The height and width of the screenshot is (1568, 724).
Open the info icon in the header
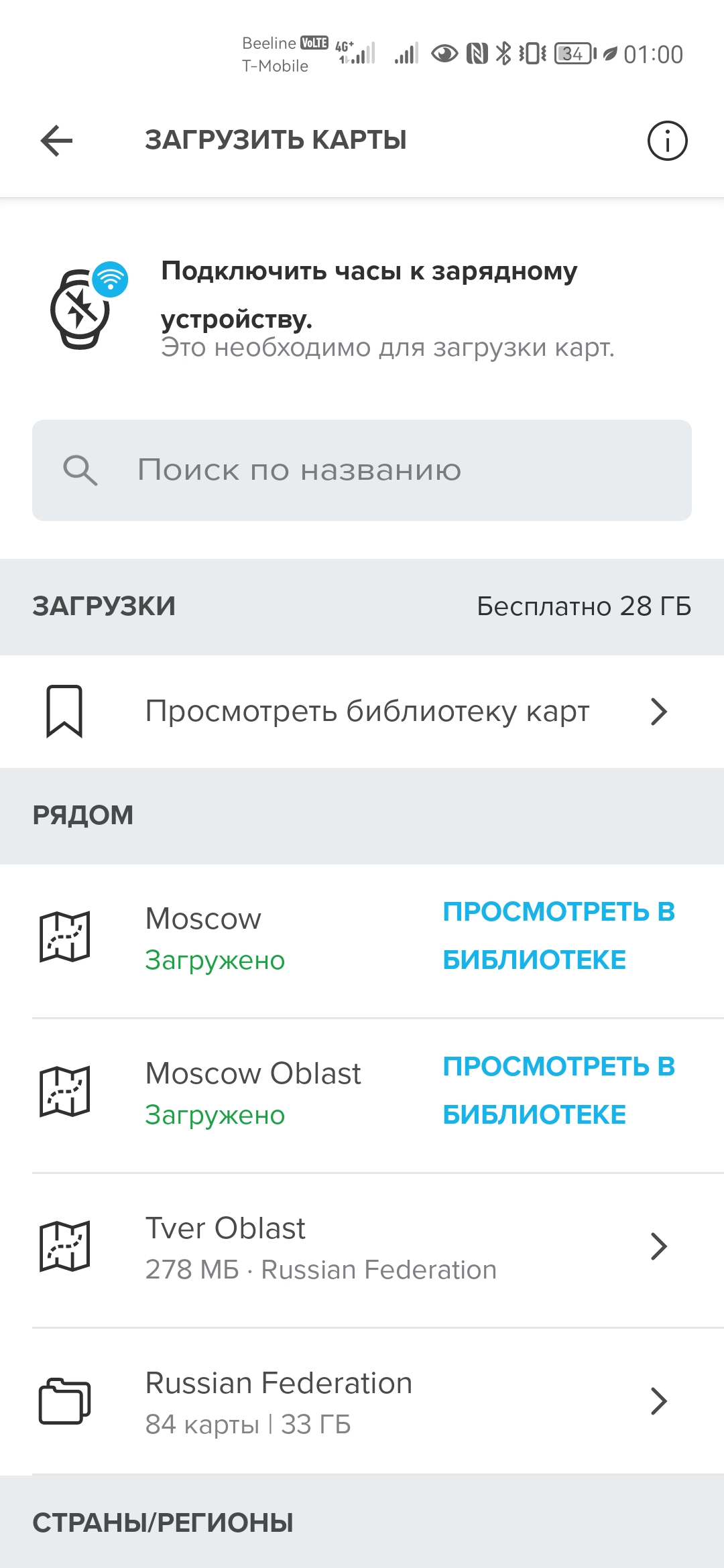pyautogui.click(x=667, y=141)
